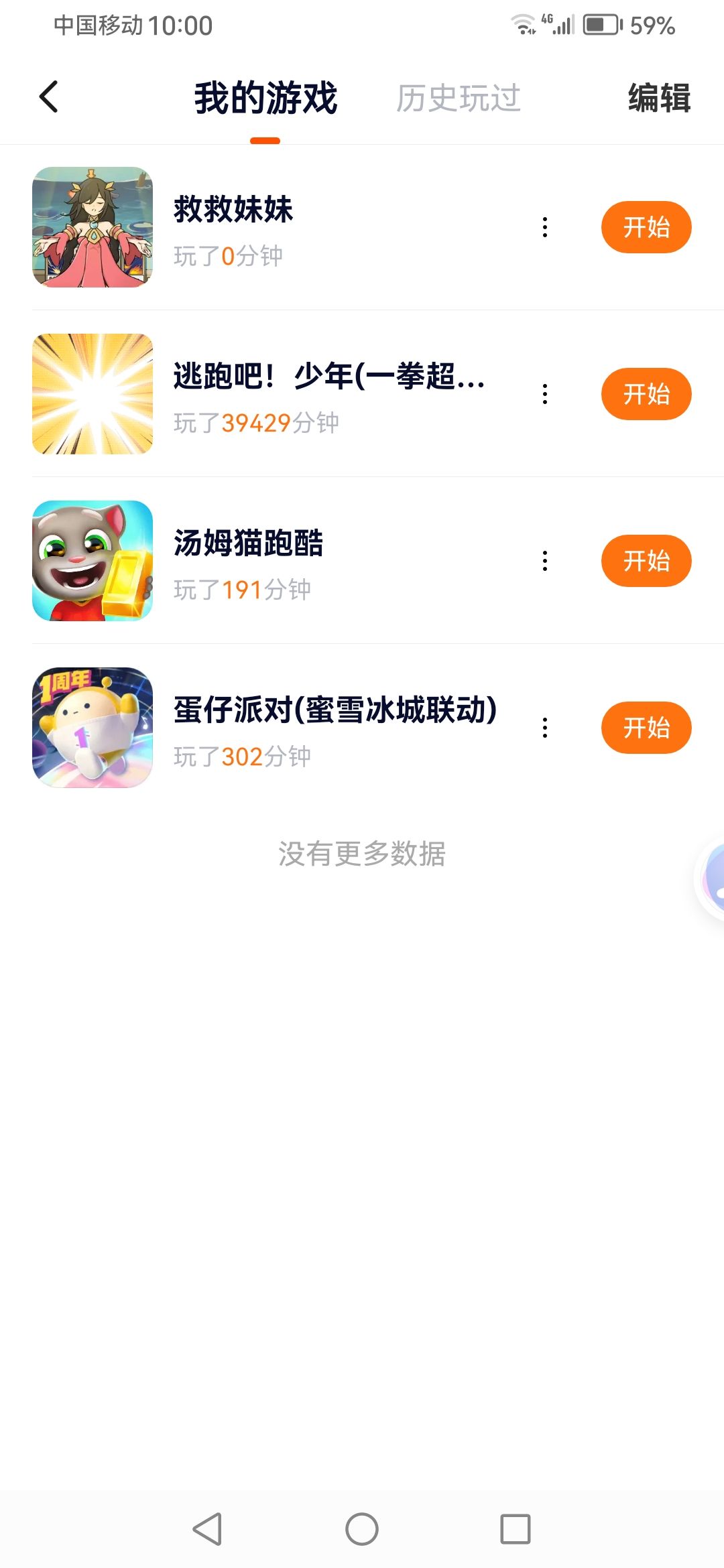Show the three-dot menu for 汤姆猫跑酷
The width and height of the screenshot is (724, 1568).
(545, 561)
